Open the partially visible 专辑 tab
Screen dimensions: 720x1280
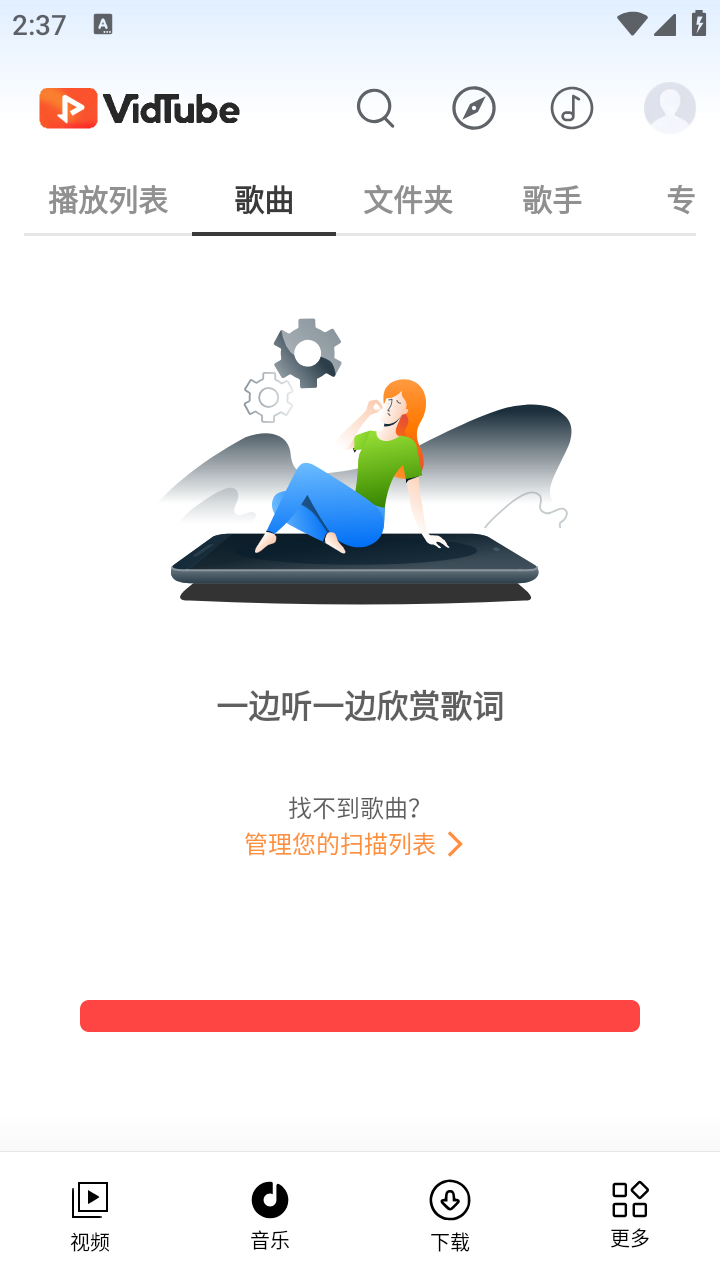[x=684, y=200]
